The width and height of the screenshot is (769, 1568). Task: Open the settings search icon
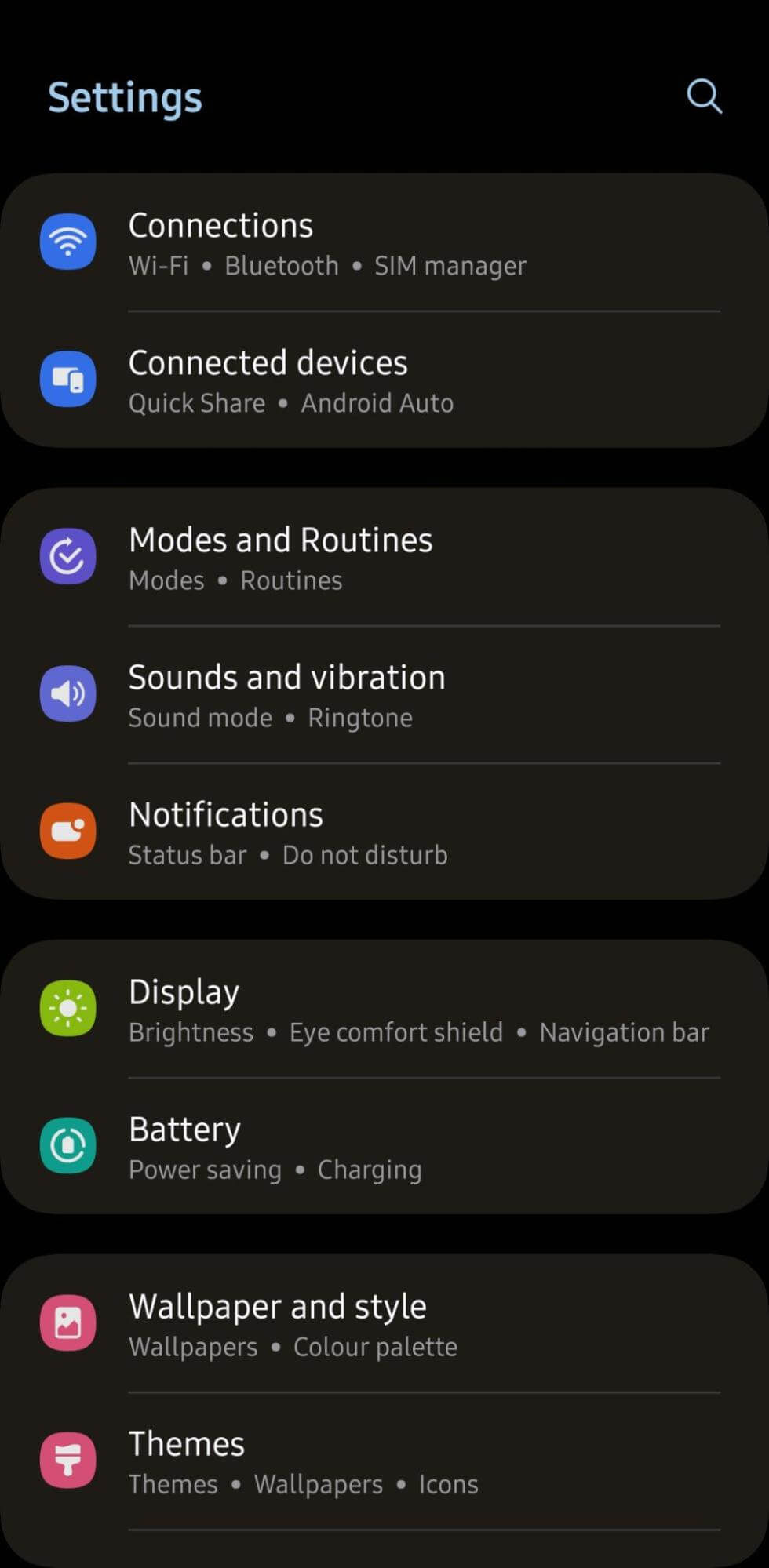point(704,96)
